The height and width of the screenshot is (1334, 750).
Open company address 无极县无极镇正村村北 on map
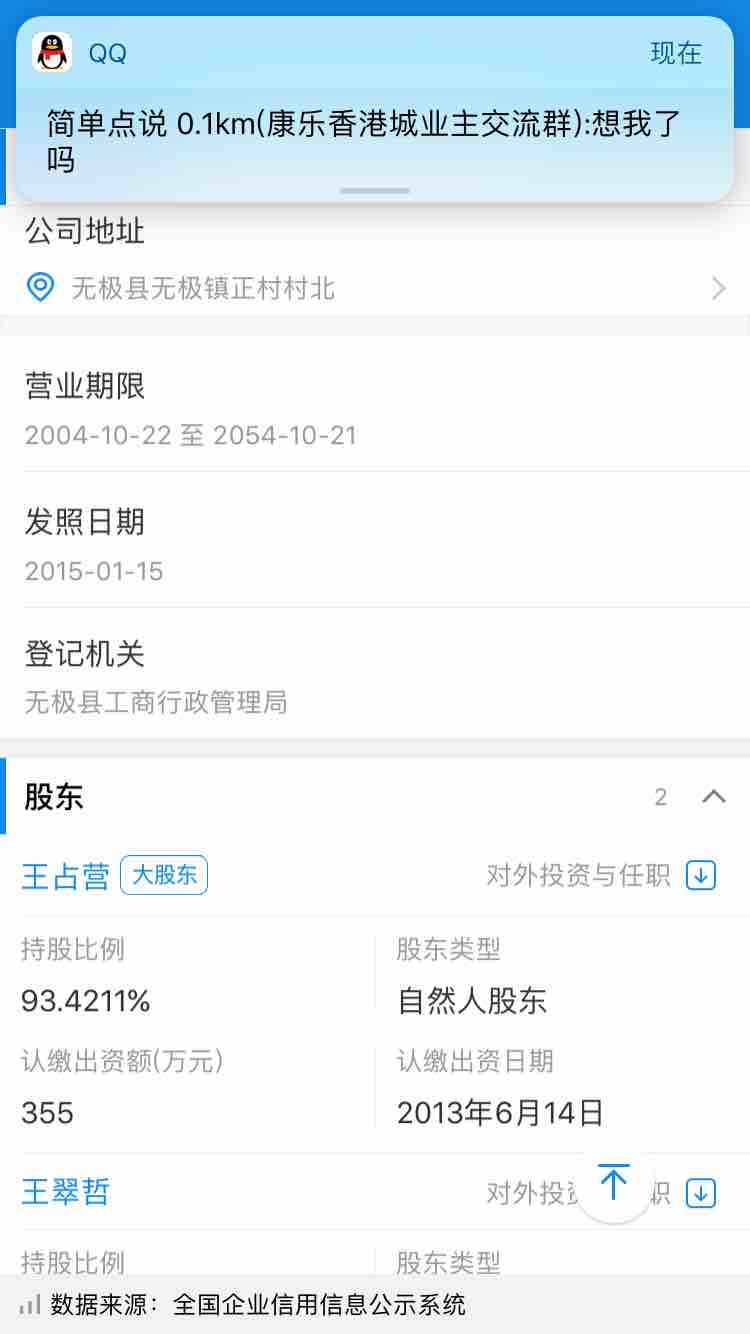375,289
